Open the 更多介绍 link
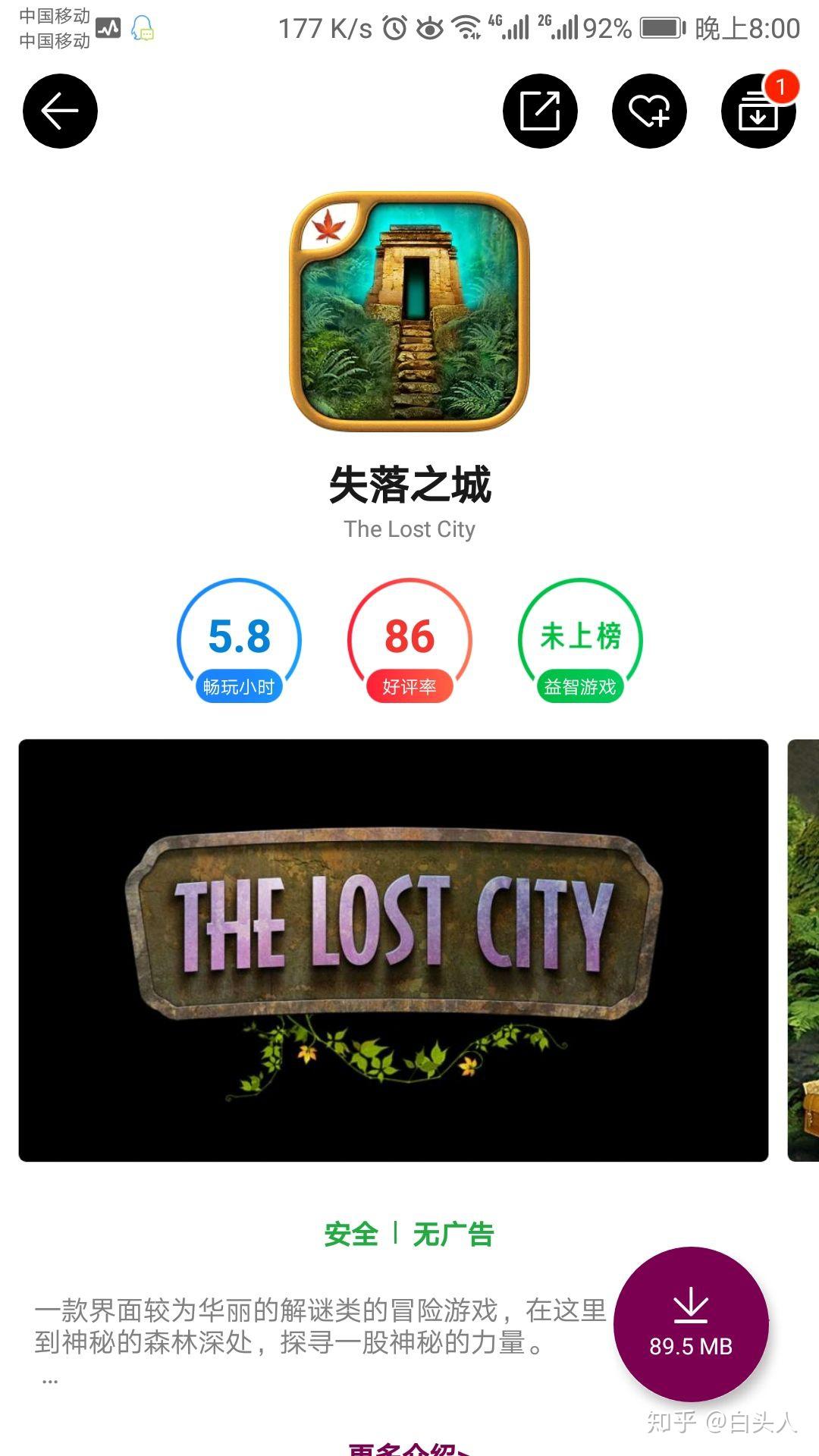Screen dimensions: 819x1456 [x=409, y=1448]
